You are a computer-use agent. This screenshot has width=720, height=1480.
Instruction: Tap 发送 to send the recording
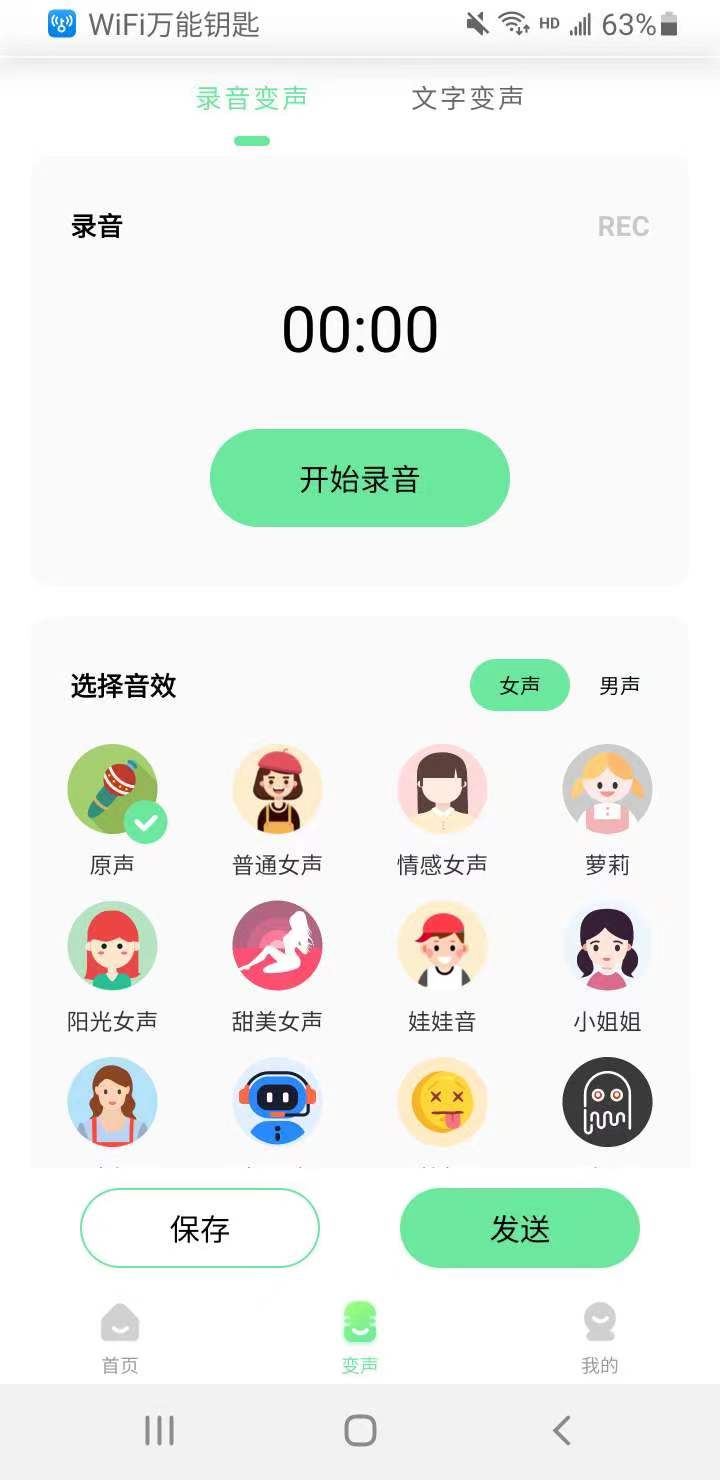coord(520,1228)
